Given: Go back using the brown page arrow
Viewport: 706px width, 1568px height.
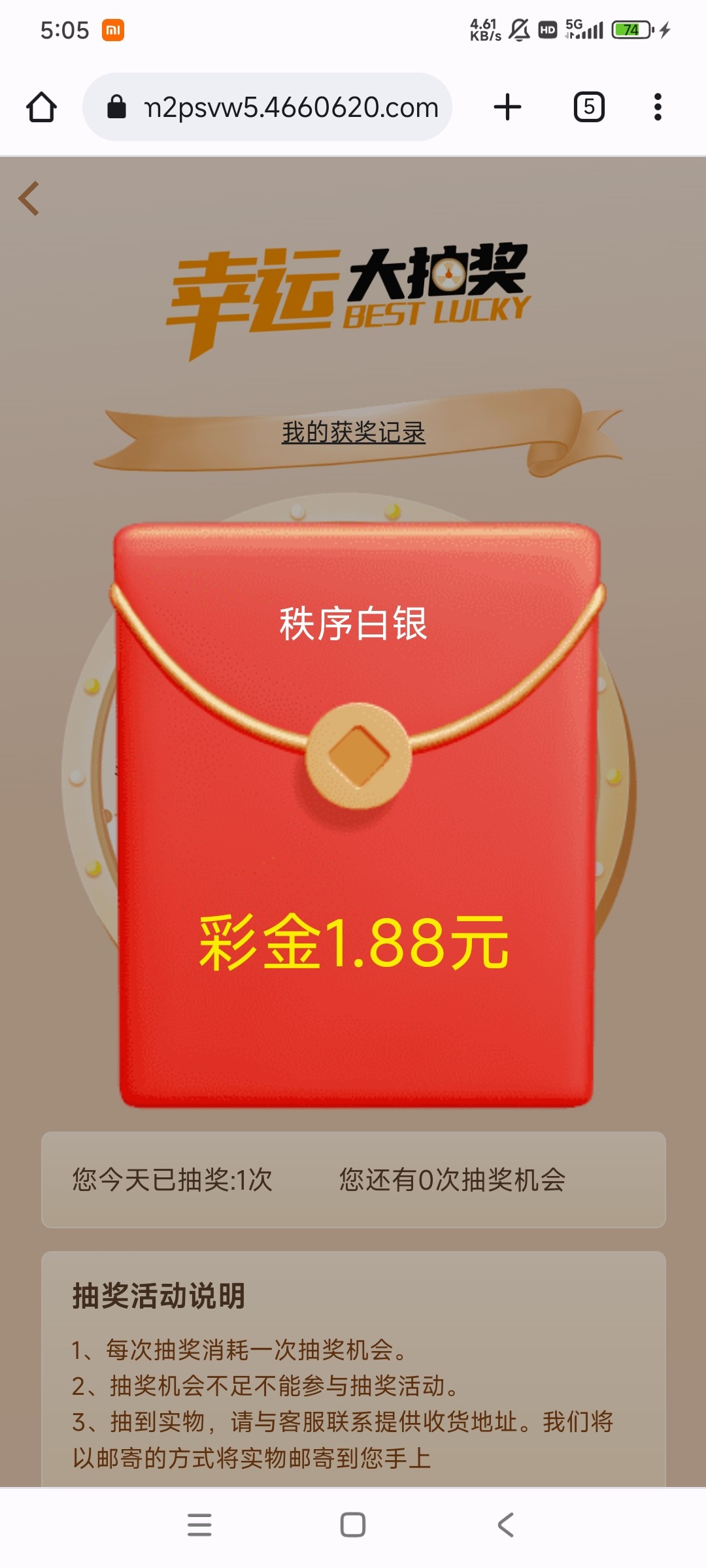Looking at the screenshot, I should click(29, 199).
